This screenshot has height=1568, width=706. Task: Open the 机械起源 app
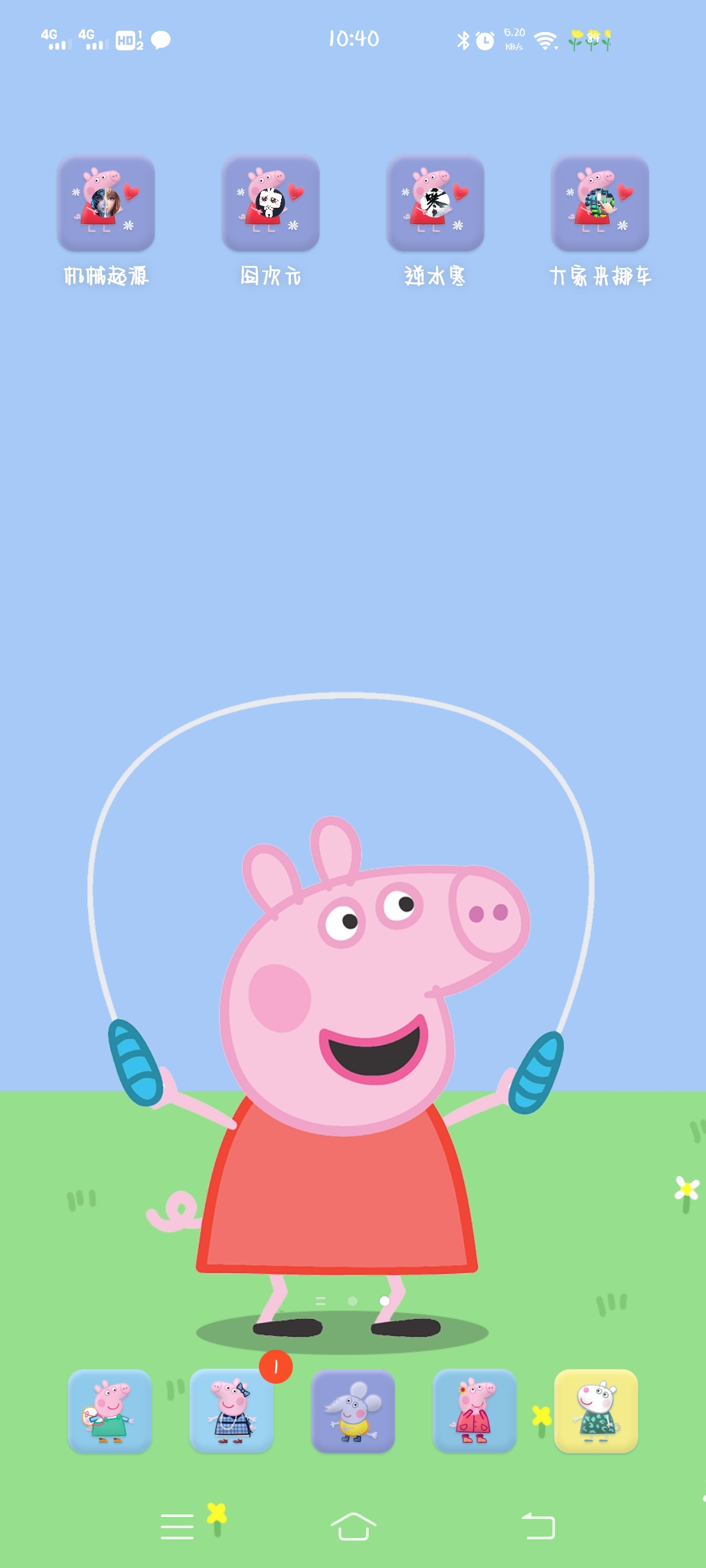coord(106,204)
